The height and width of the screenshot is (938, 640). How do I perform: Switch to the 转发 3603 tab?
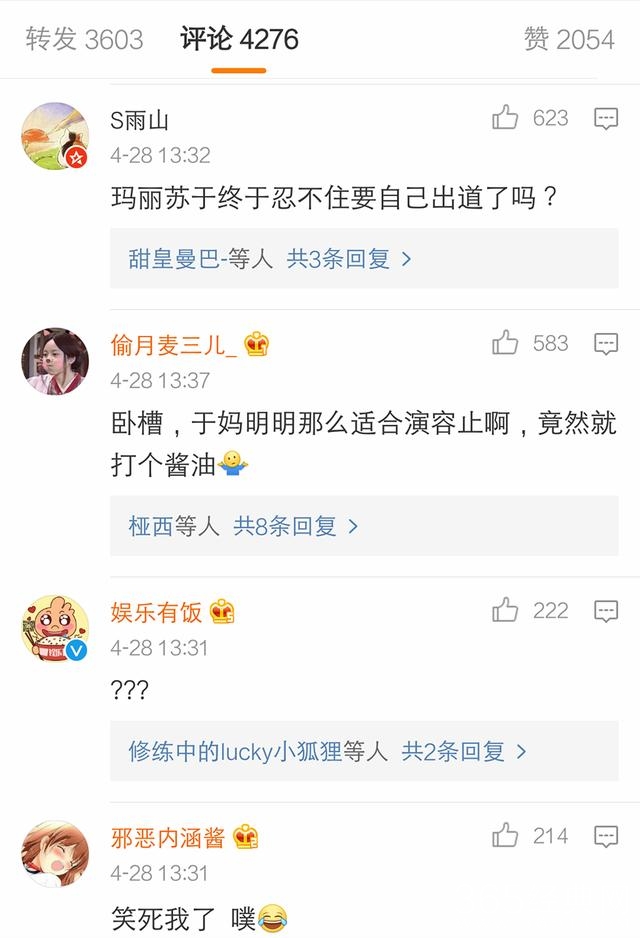(85, 39)
